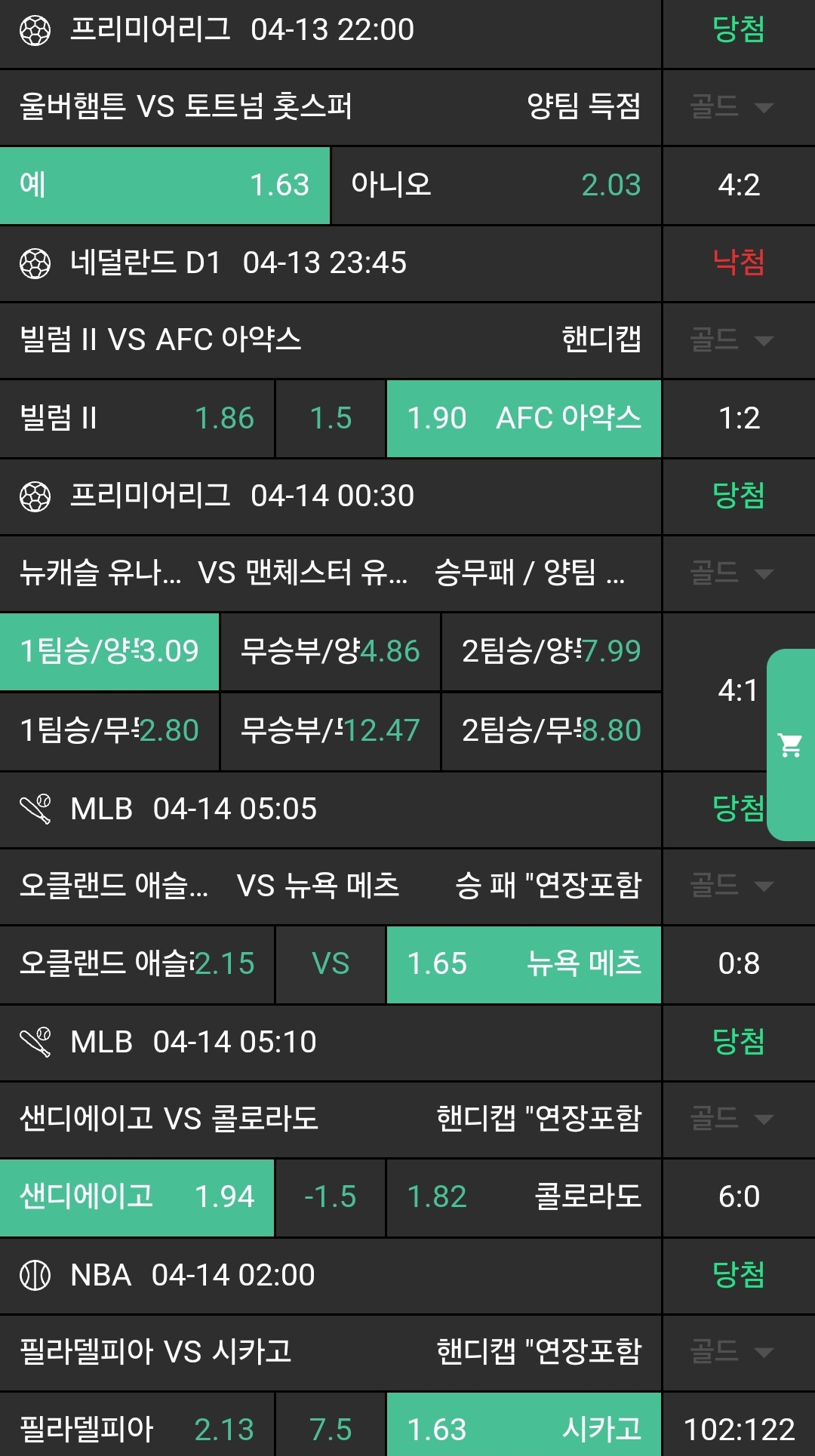This screenshot has width=815, height=1456.
Task: Expand 골드 dropdown for 샌디에이고 VS 콜로라도
Action: coord(730,1119)
